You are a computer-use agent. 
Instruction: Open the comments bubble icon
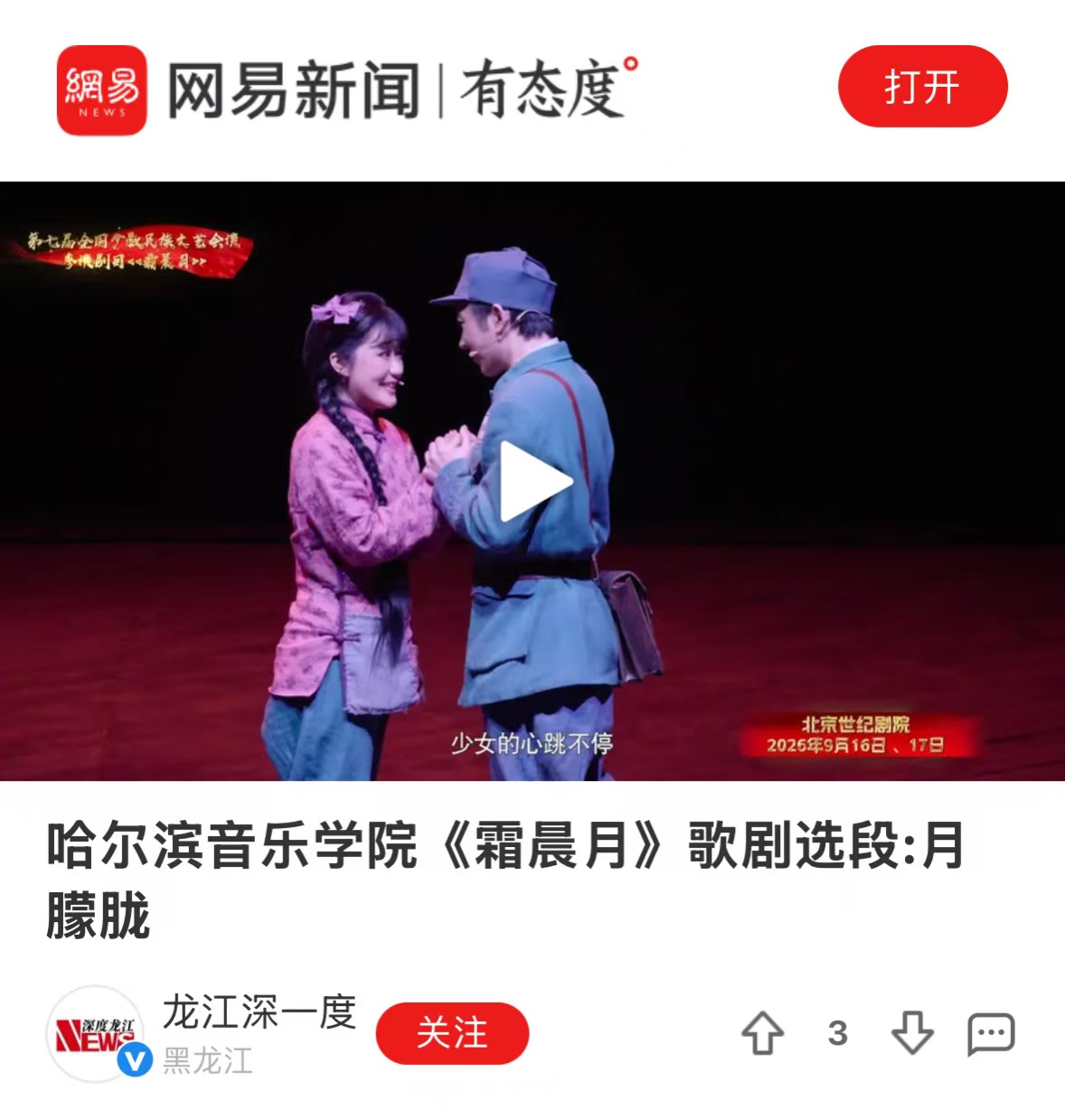[992, 1034]
